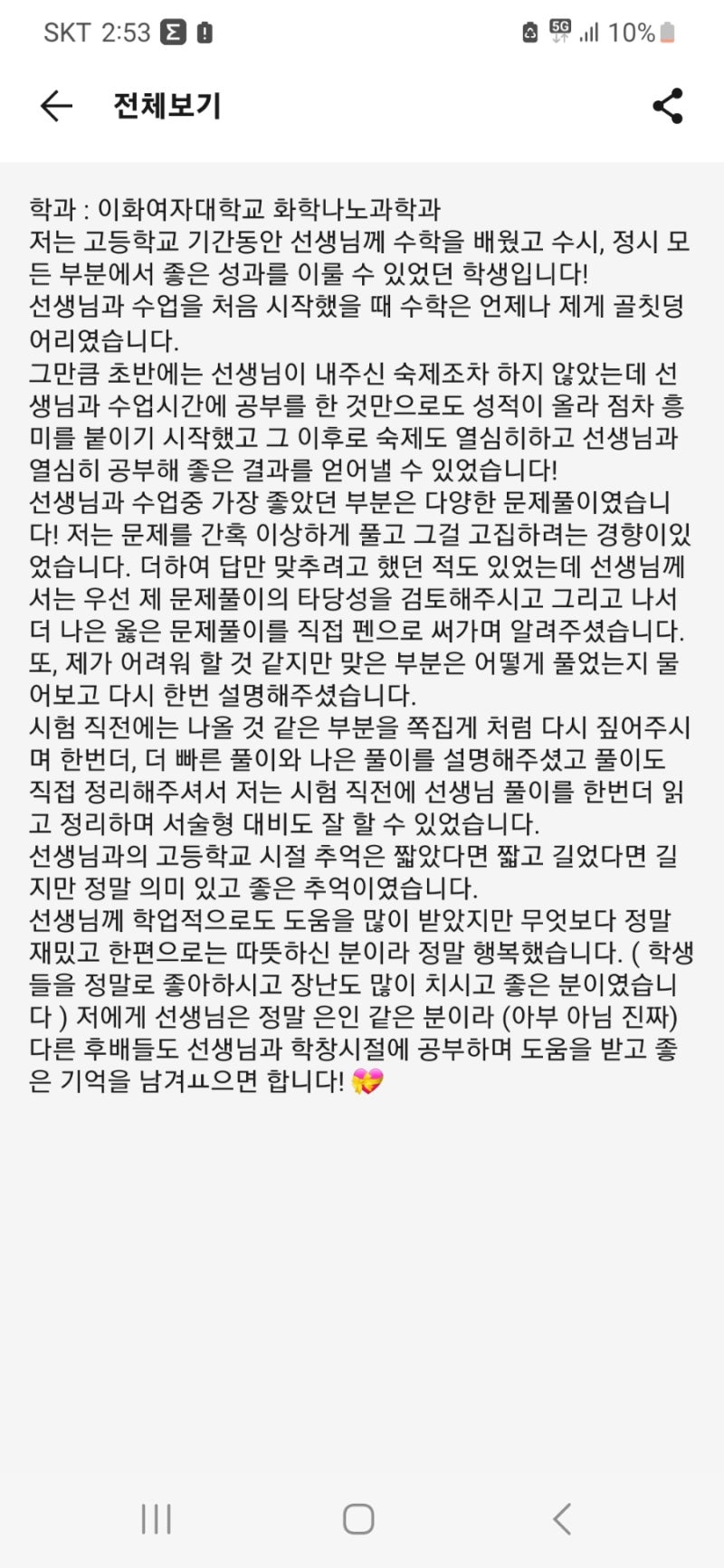724x1568 pixels.
Task: Open recent apps from the navigation bar
Action: pyautogui.click(x=157, y=1518)
